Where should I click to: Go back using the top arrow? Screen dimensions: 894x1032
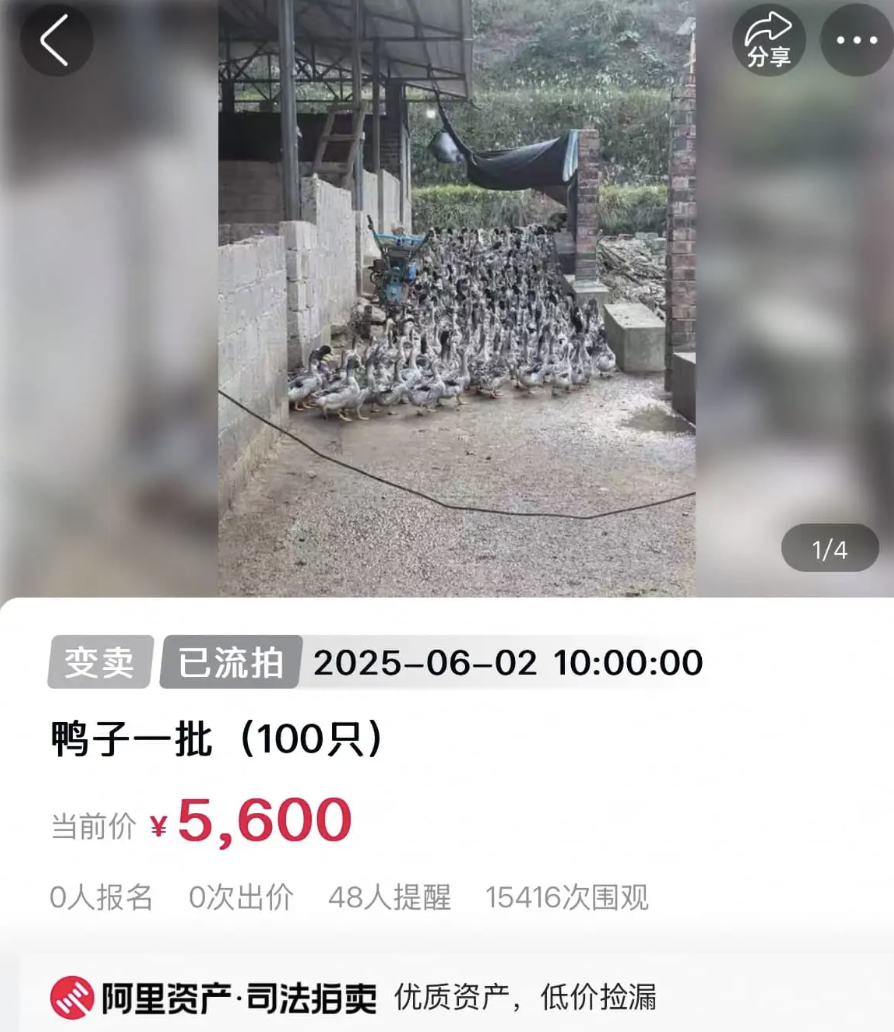(56, 40)
